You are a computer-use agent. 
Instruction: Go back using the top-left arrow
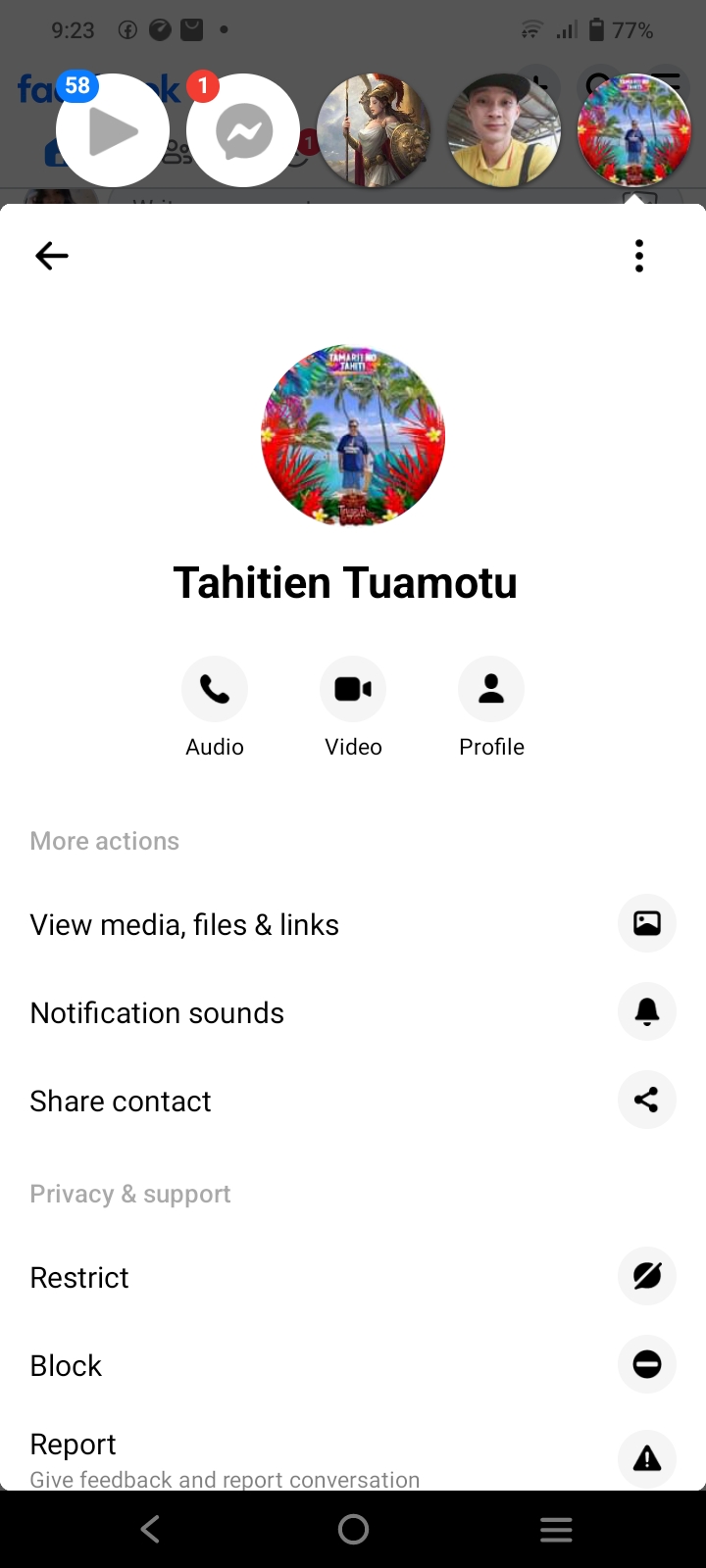[52, 257]
